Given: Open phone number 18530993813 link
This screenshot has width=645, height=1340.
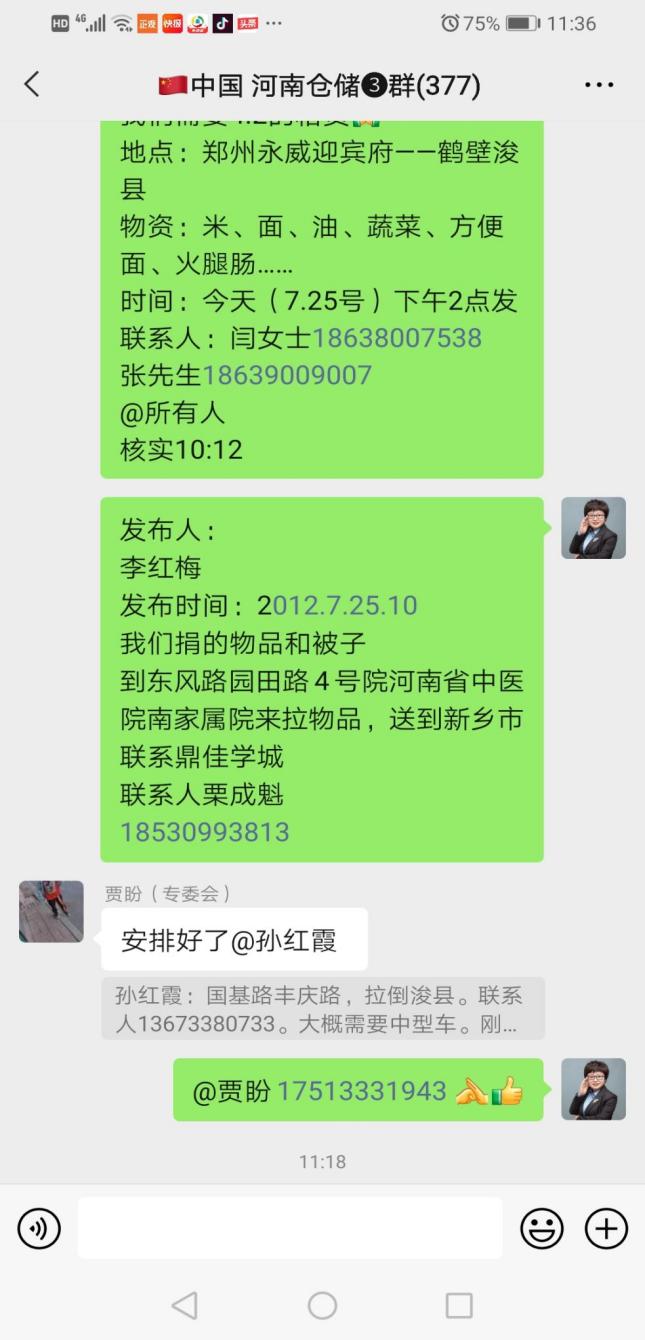Looking at the screenshot, I should pyautogui.click(x=205, y=832).
